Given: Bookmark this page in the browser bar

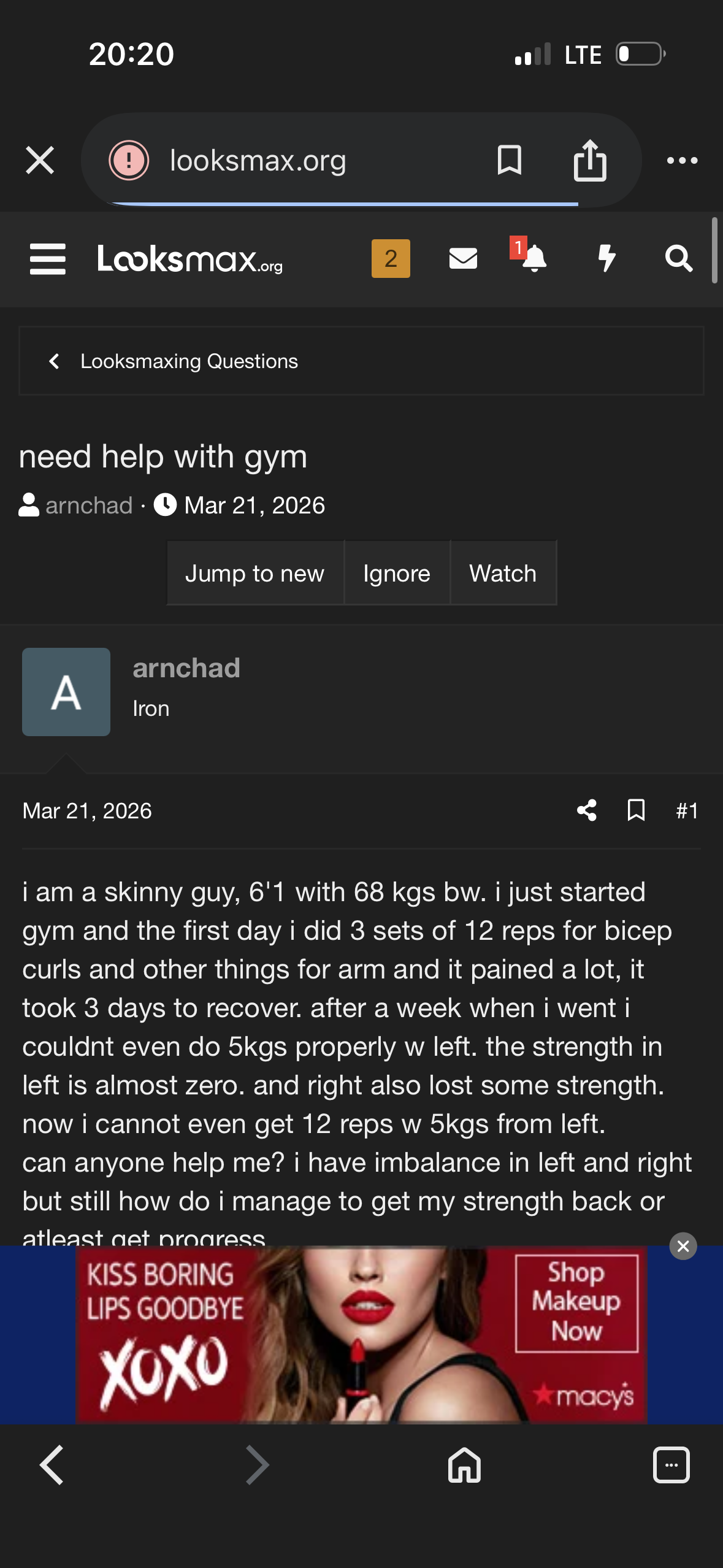Looking at the screenshot, I should 509,161.
